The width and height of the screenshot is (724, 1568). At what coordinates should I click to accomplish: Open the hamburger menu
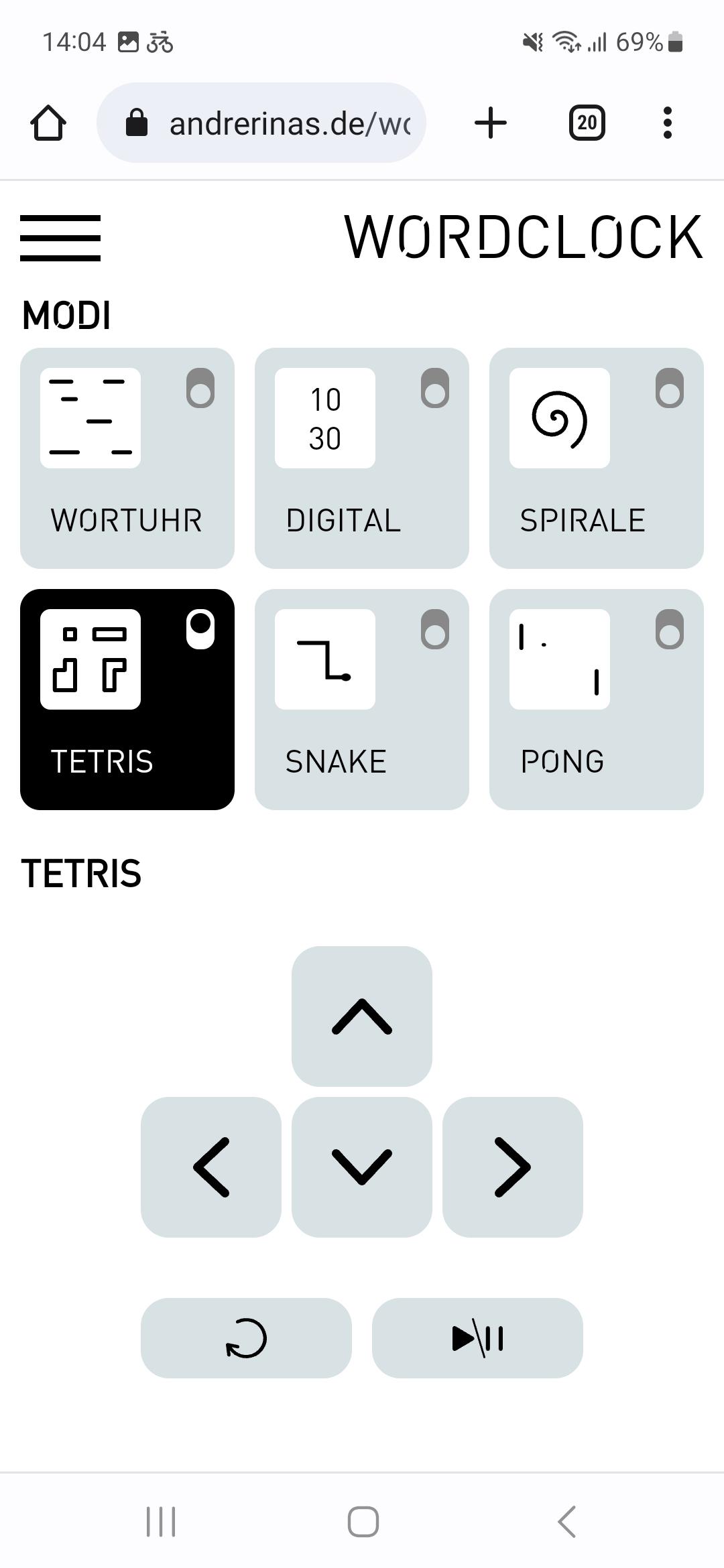pyautogui.click(x=60, y=238)
